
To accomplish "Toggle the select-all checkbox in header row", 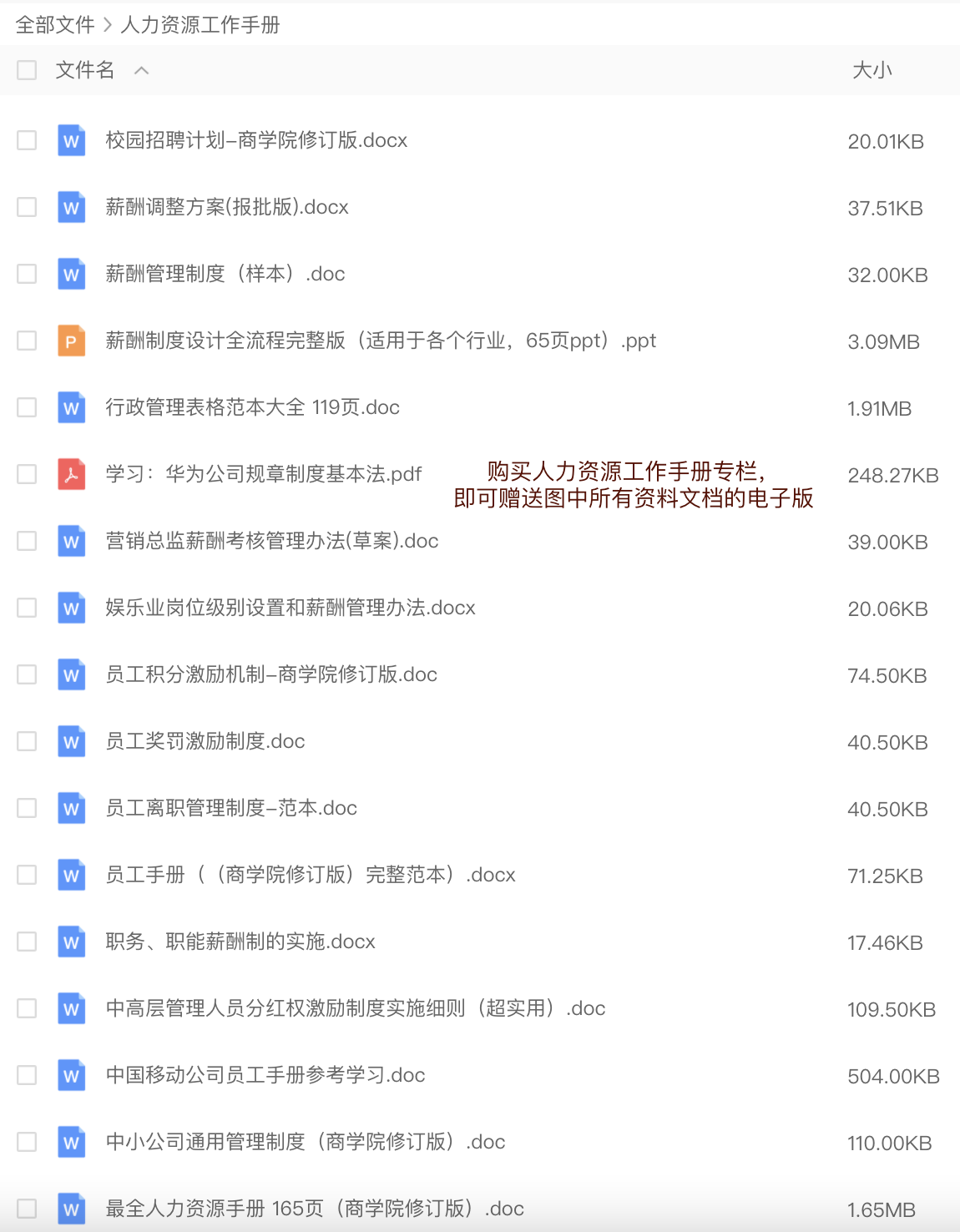I will pos(27,70).
